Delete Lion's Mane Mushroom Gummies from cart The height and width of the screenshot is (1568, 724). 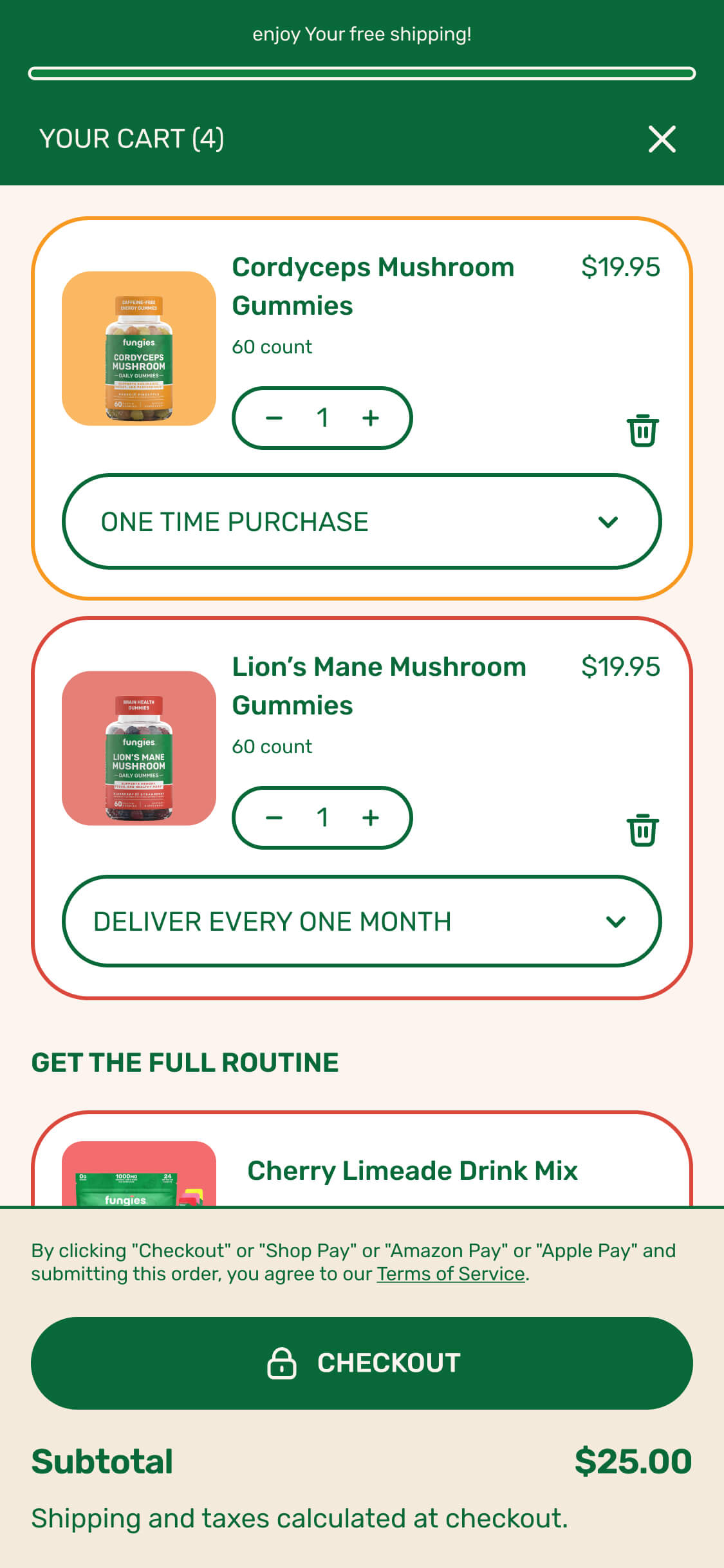(643, 830)
